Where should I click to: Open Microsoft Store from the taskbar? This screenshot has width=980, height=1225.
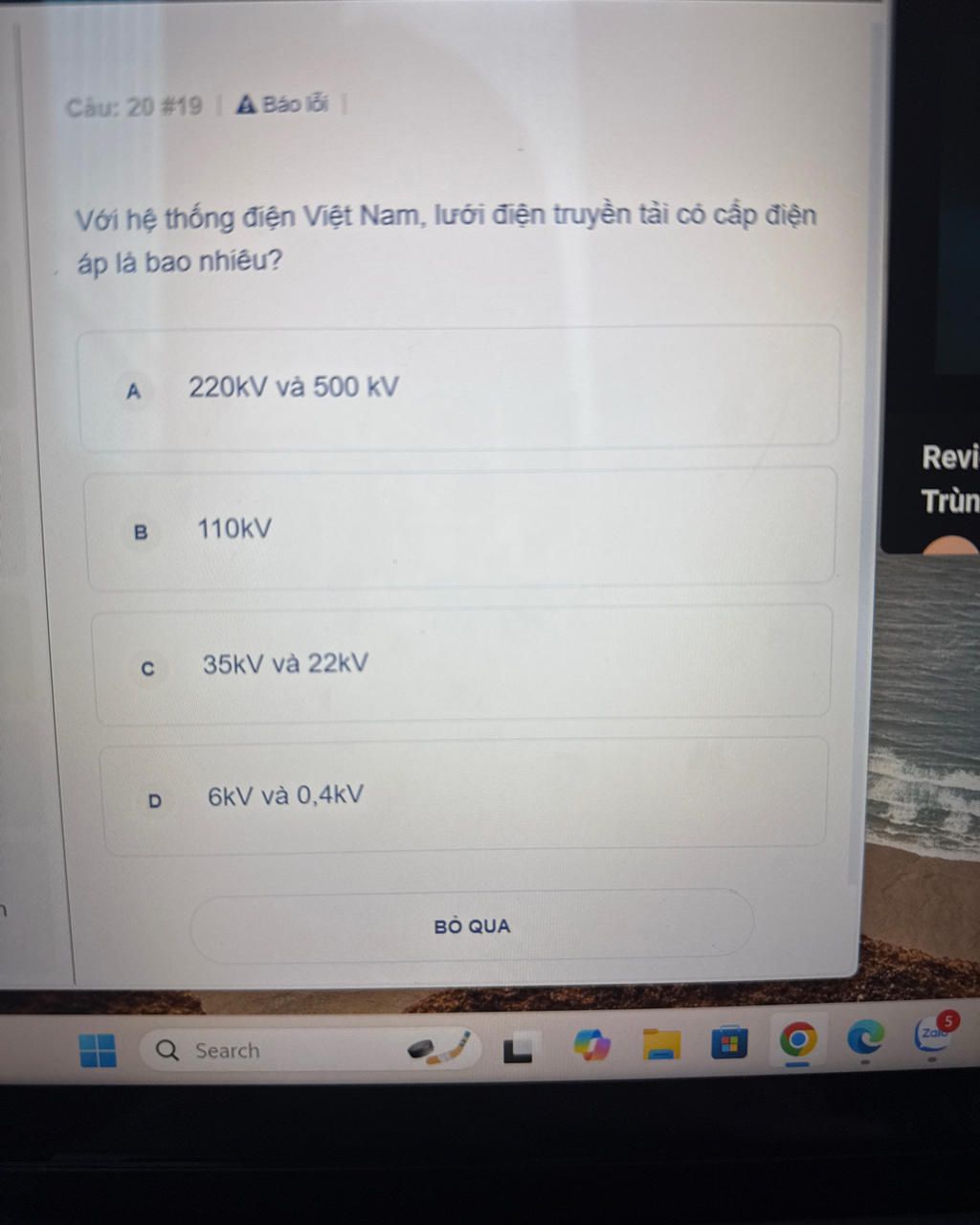tap(728, 1043)
